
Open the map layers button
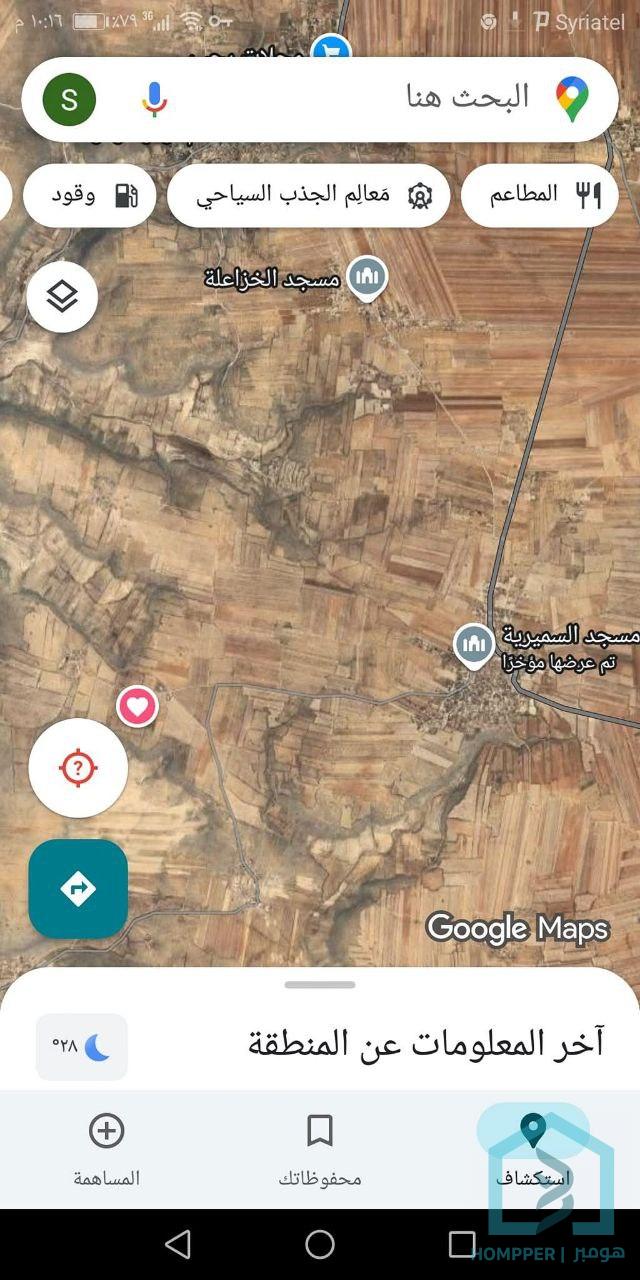coord(62,296)
